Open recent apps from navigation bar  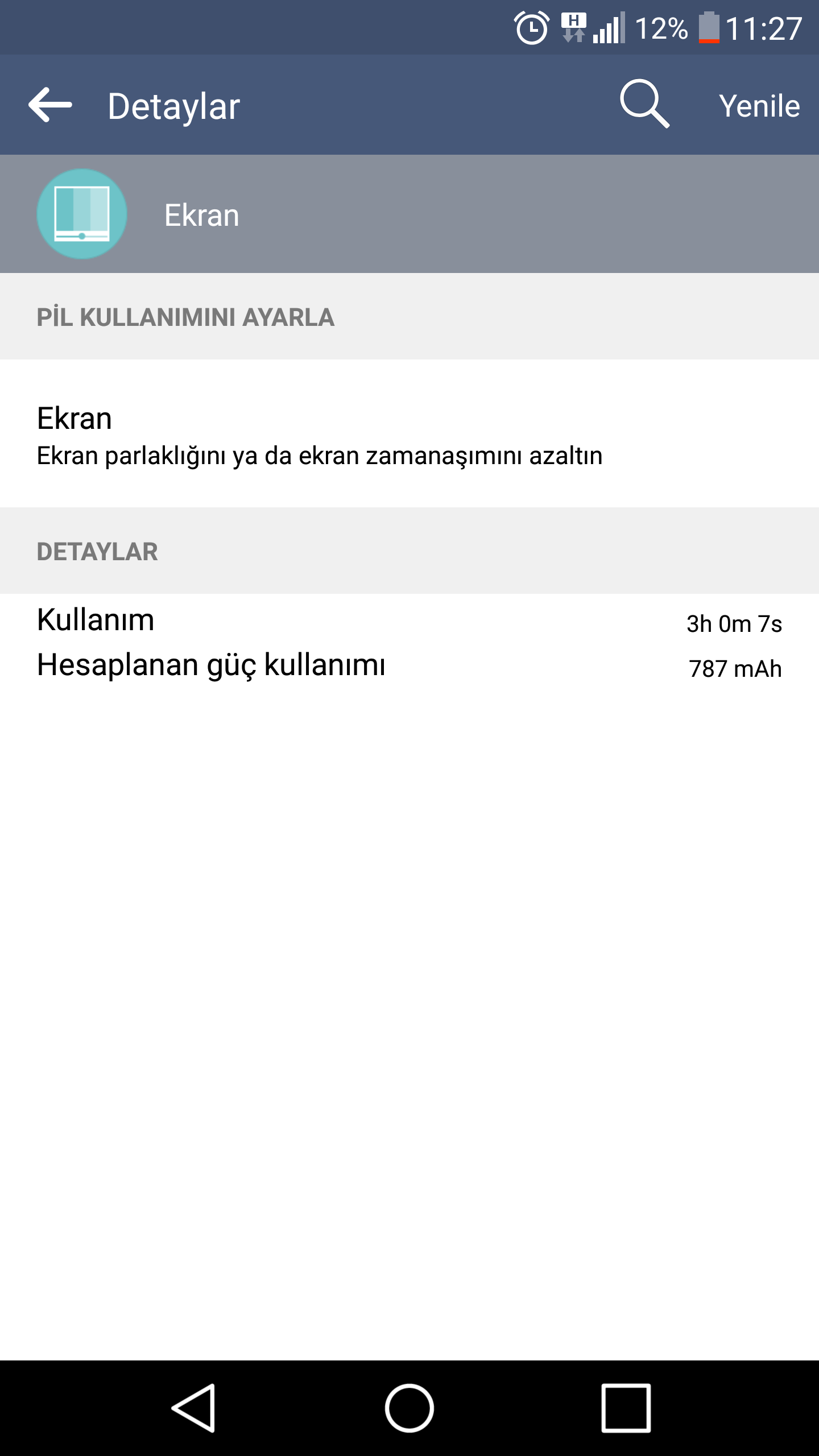[x=626, y=1408]
